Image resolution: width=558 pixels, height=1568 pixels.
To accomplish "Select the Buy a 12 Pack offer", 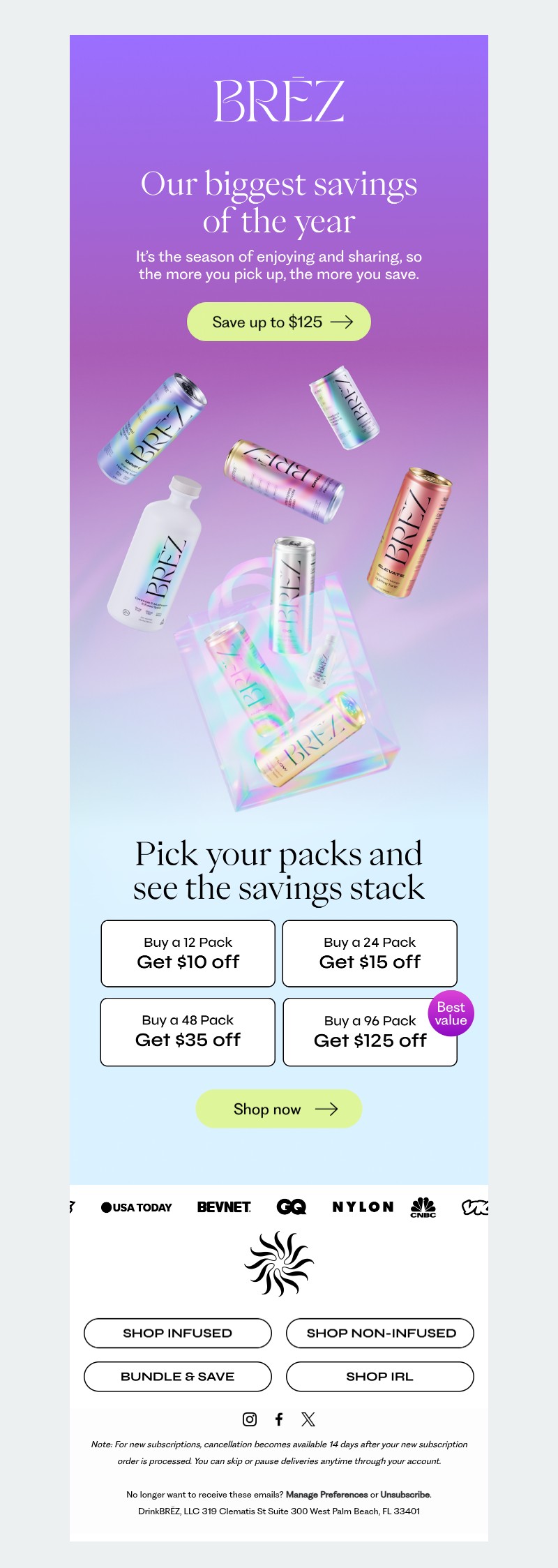I will [x=188, y=953].
